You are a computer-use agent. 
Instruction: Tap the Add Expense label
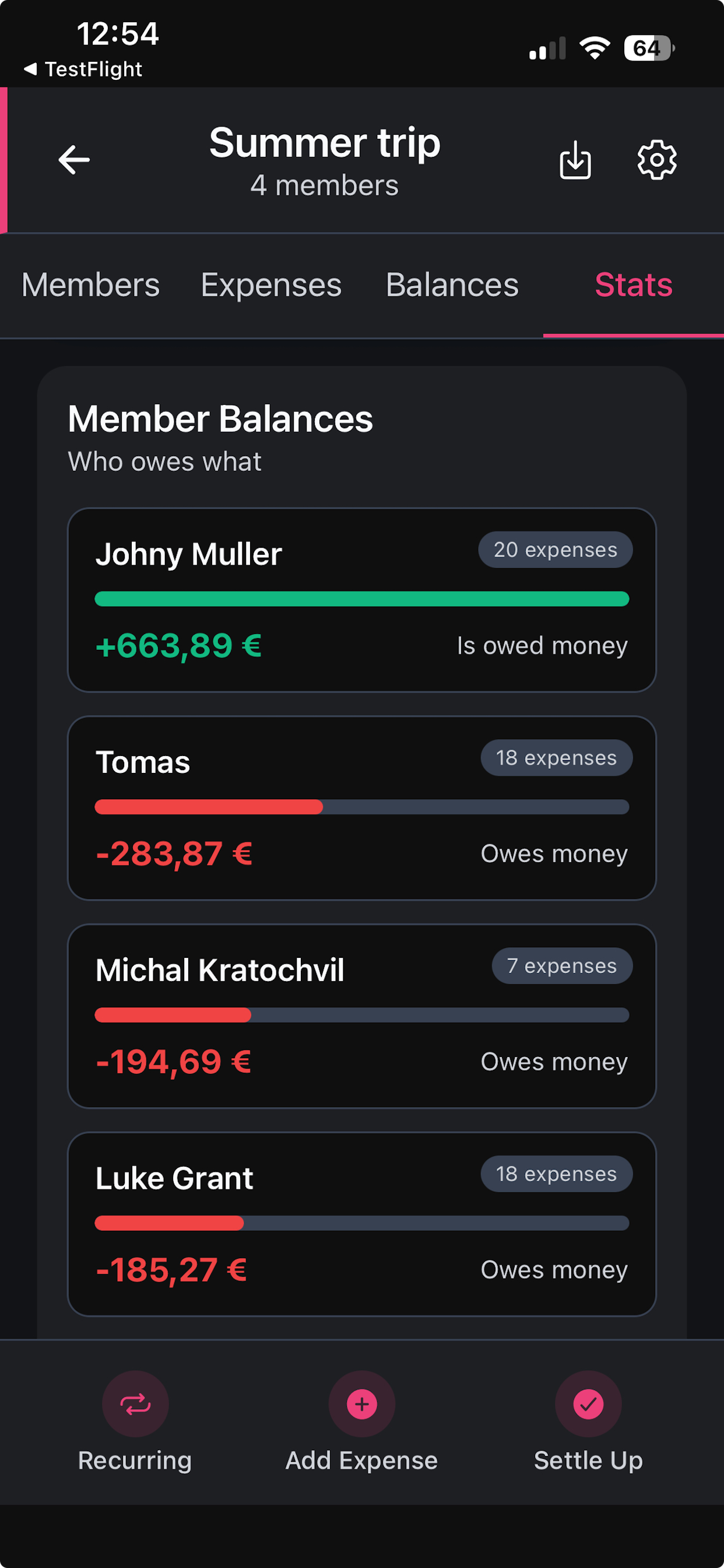click(x=361, y=1460)
